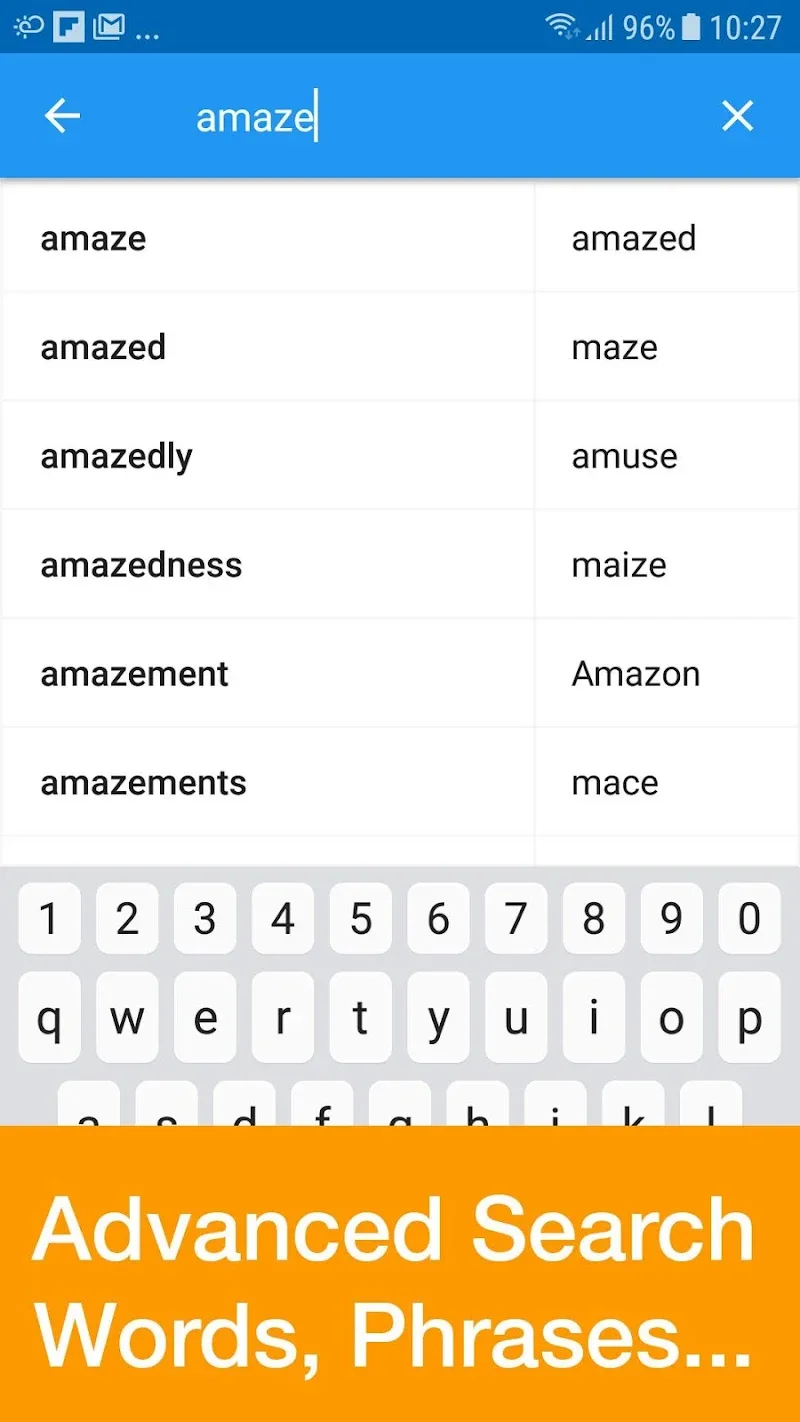This screenshot has width=800, height=1422.
Task: Tap the number 5 key
Action: [360, 918]
